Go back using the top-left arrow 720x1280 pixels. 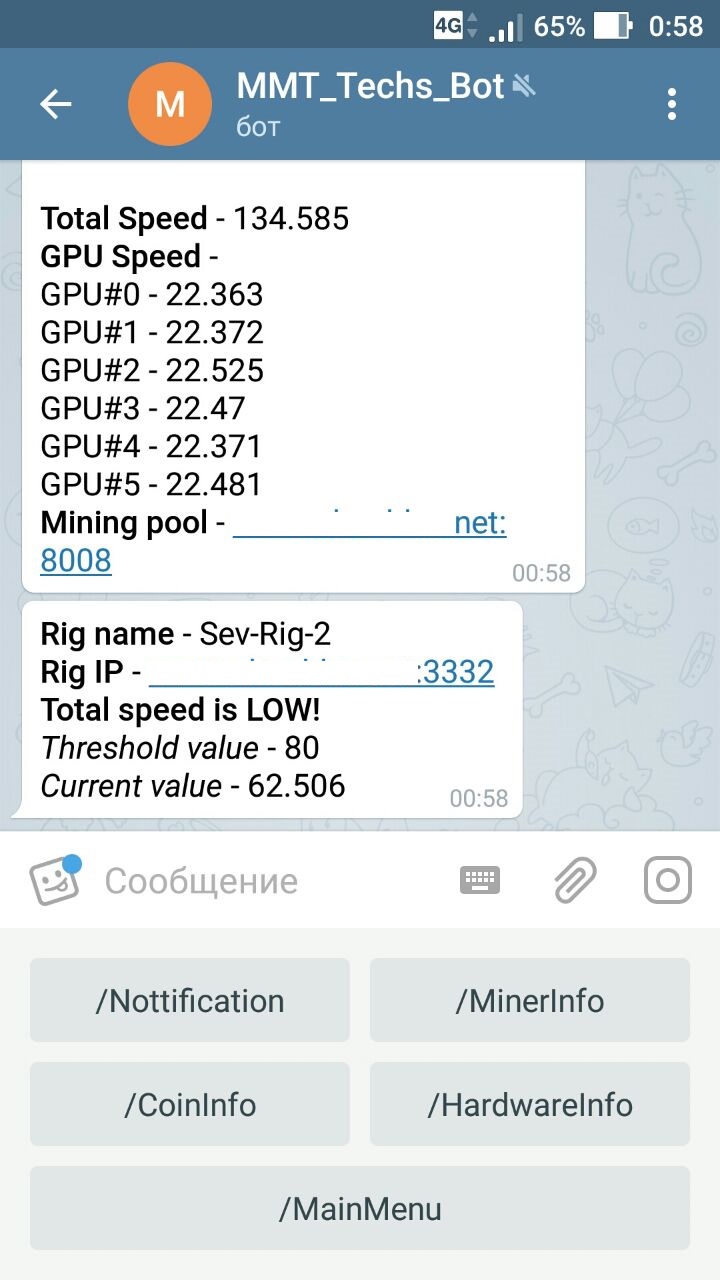point(55,104)
